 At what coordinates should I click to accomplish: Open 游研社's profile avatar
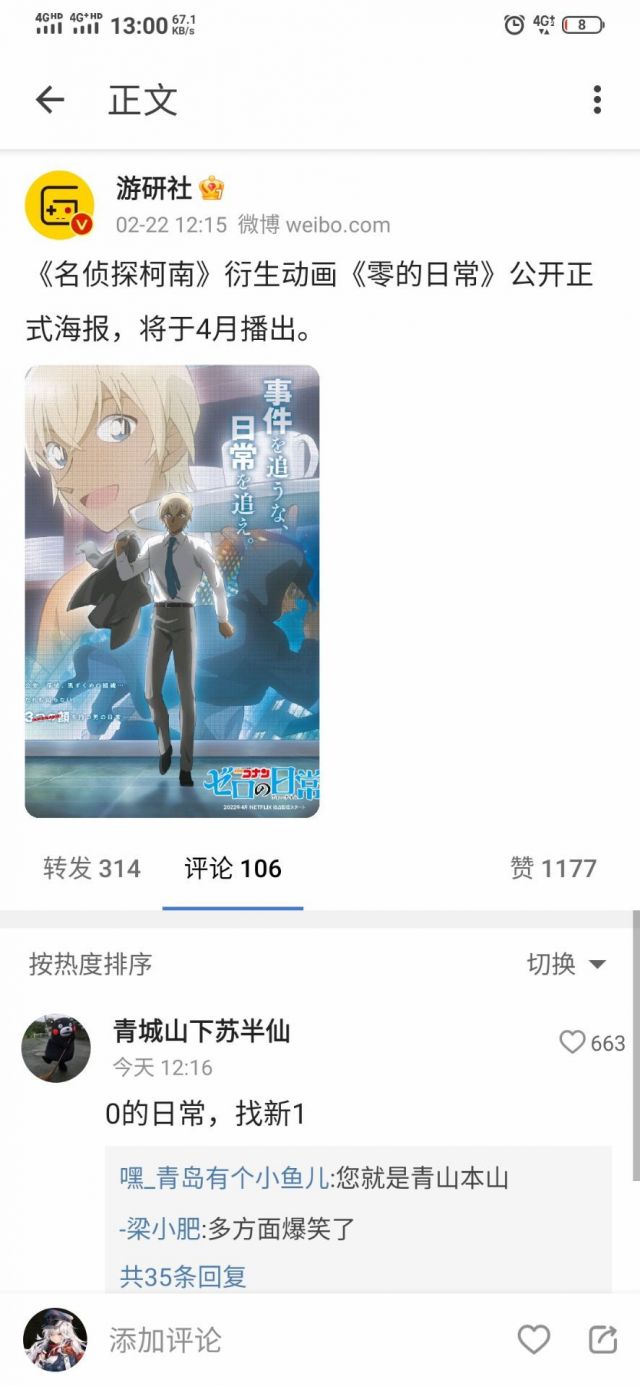pyautogui.click(x=59, y=205)
